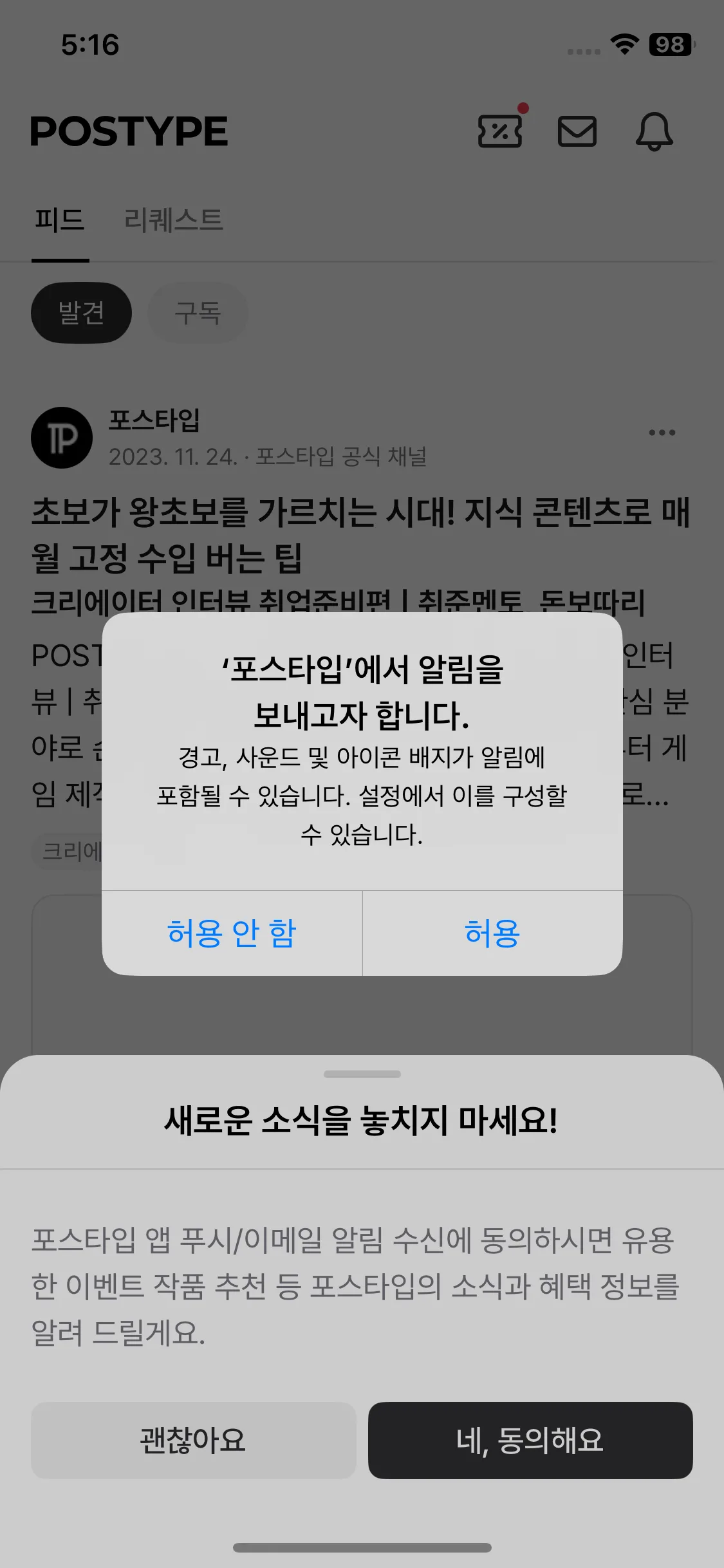Open the coupon ticket icon
Viewport: 724px width, 1568px height.
500,131
